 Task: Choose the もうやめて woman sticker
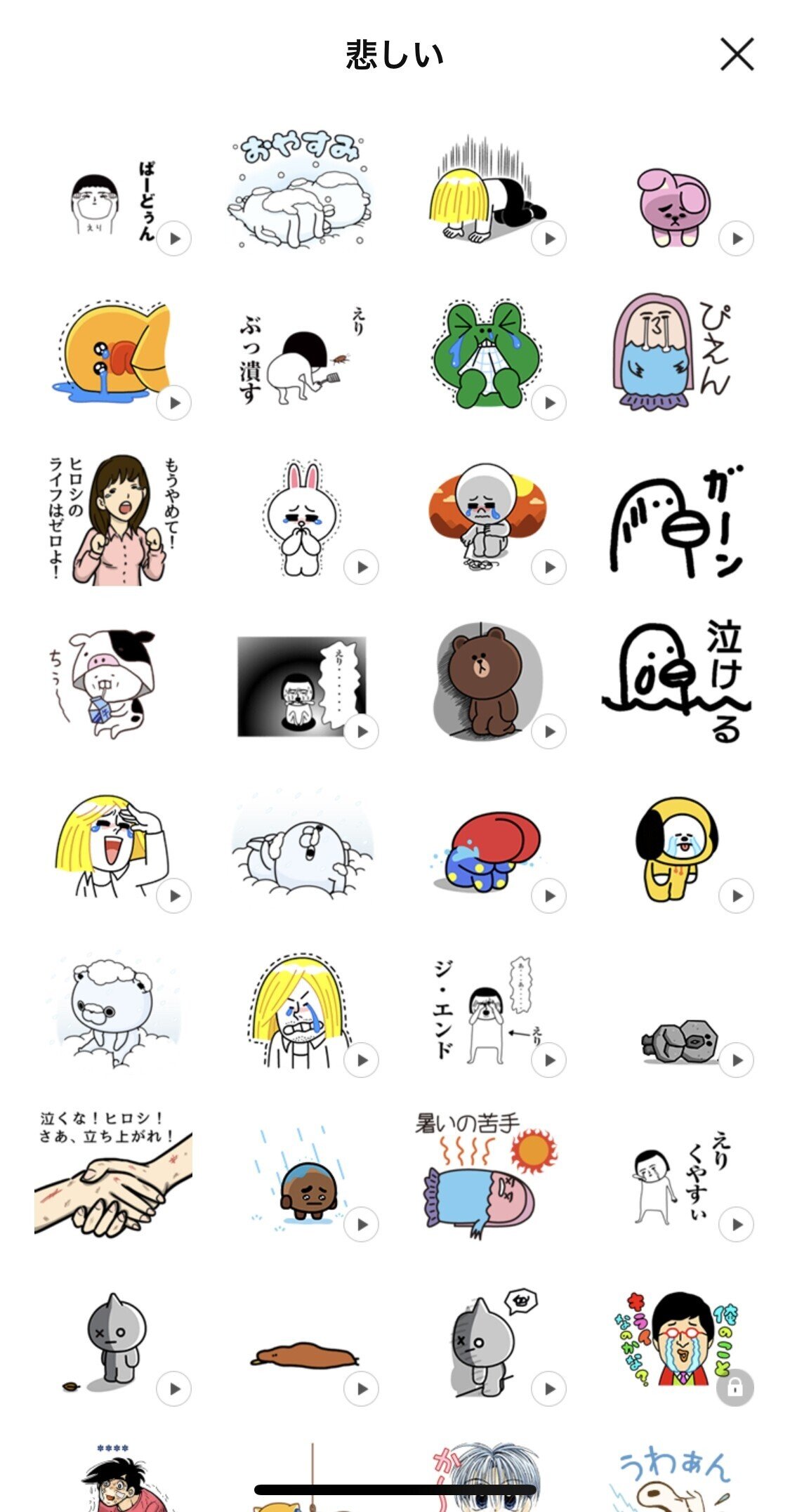point(112,520)
